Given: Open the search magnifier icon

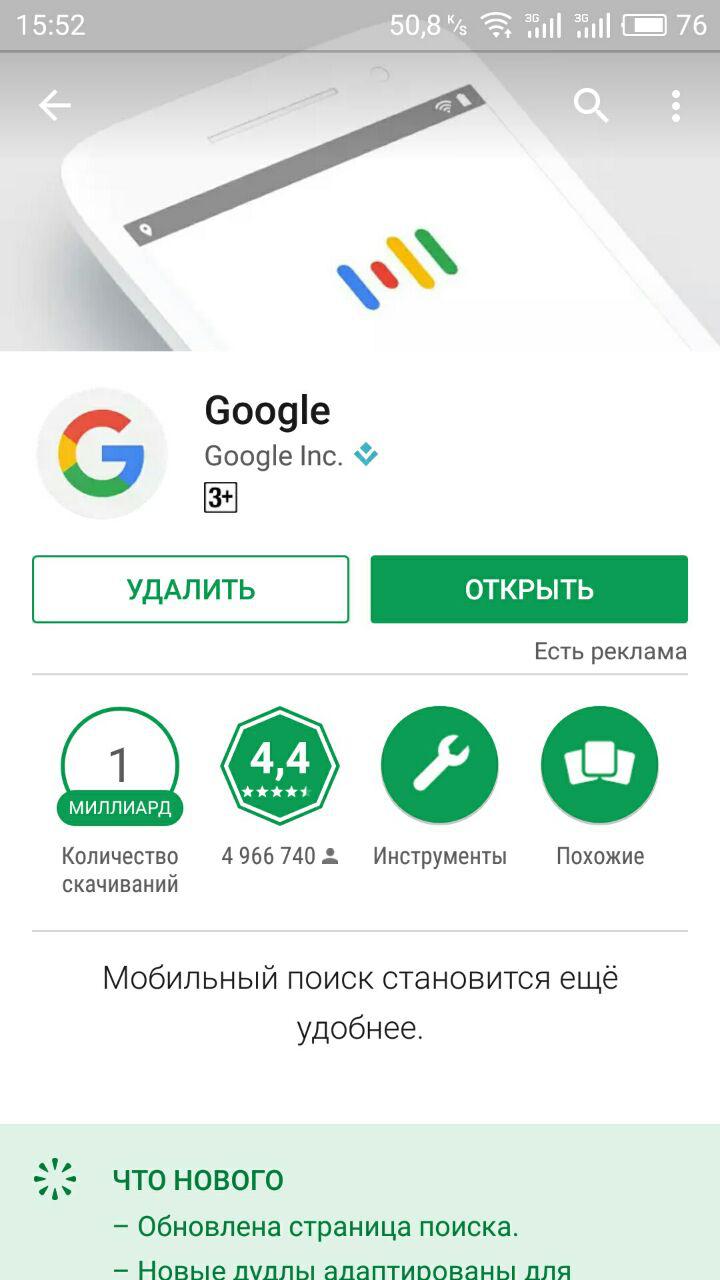Looking at the screenshot, I should (x=591, y=106).
